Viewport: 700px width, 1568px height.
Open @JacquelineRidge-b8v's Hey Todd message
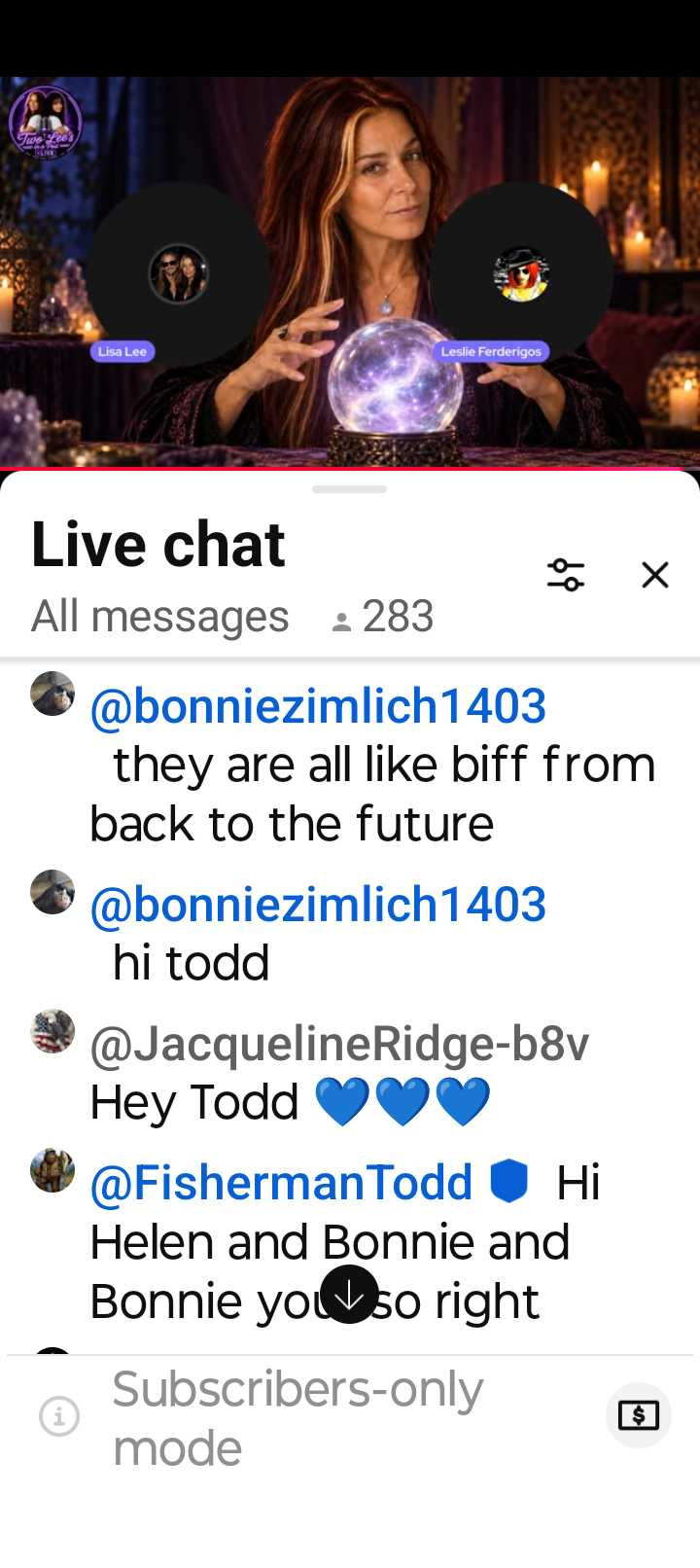click(x=350, y=1072)
